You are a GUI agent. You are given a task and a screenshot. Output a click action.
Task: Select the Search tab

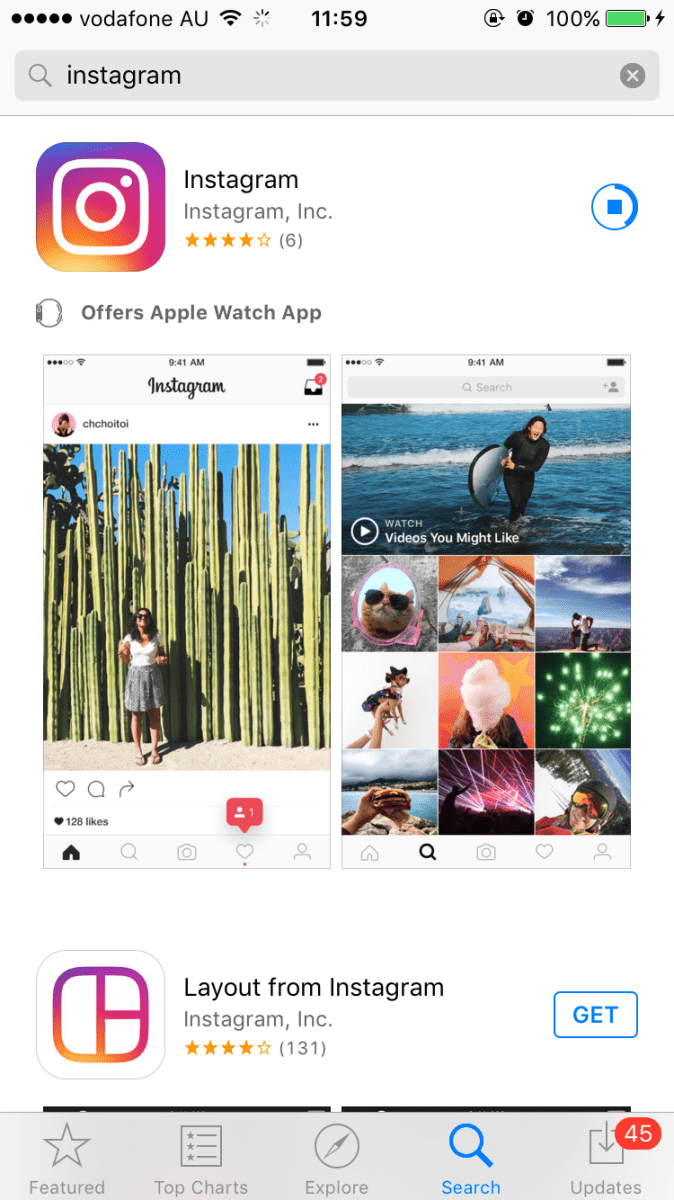point(470,1157)
